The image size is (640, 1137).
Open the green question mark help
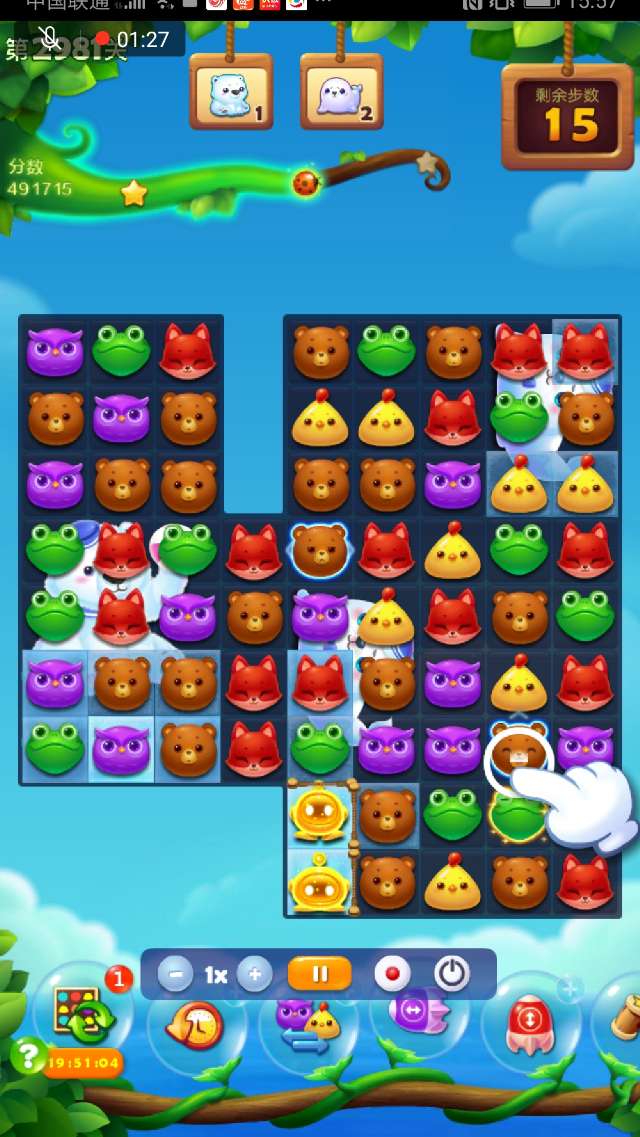pos(28,1055)
